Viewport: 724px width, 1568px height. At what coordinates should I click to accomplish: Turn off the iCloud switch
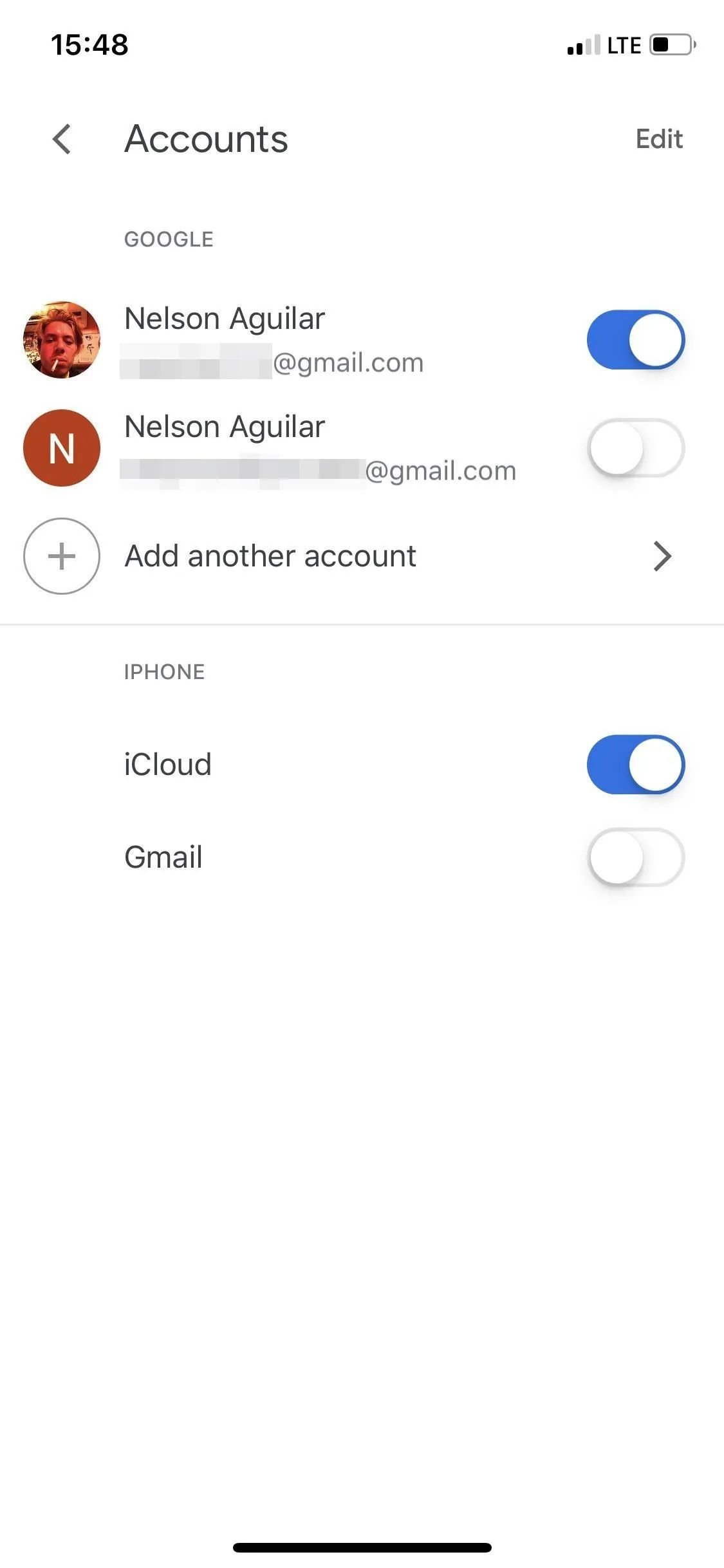coord(636,765)
